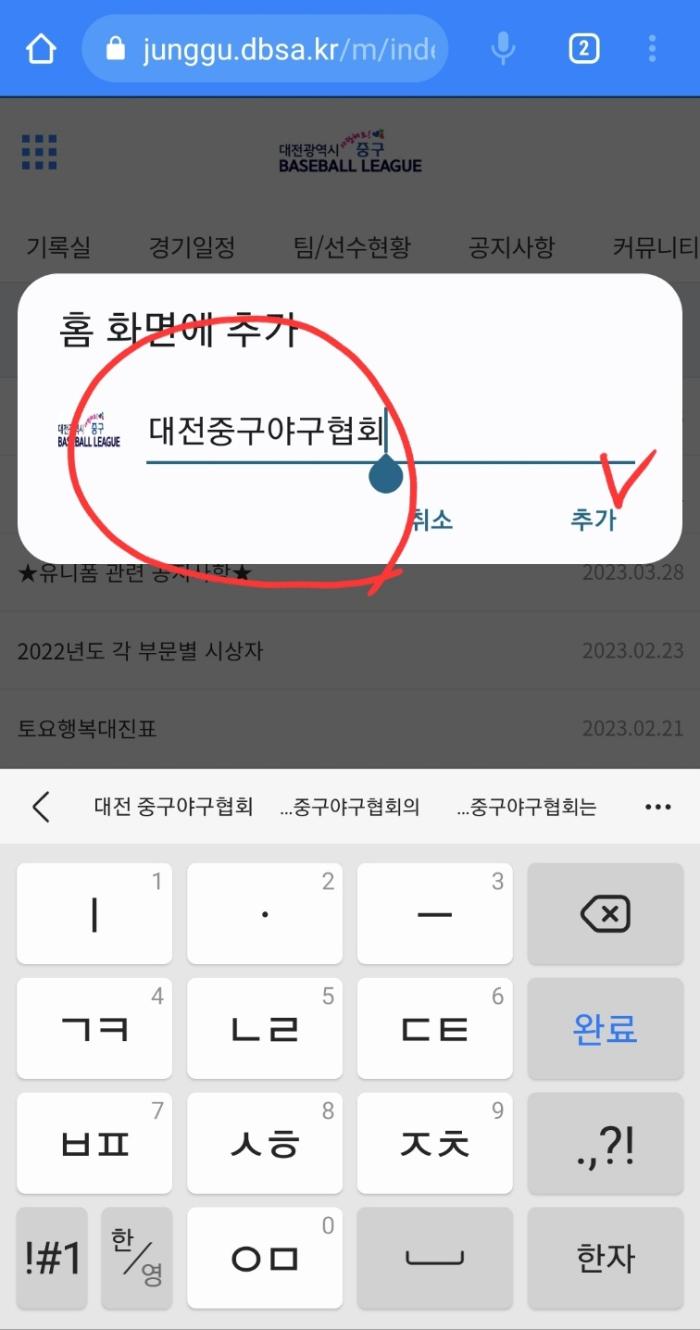Open the browser overflow menu
Image resolution: width=700 pixels, height=1330 pixels.
(x=652, y=49)
